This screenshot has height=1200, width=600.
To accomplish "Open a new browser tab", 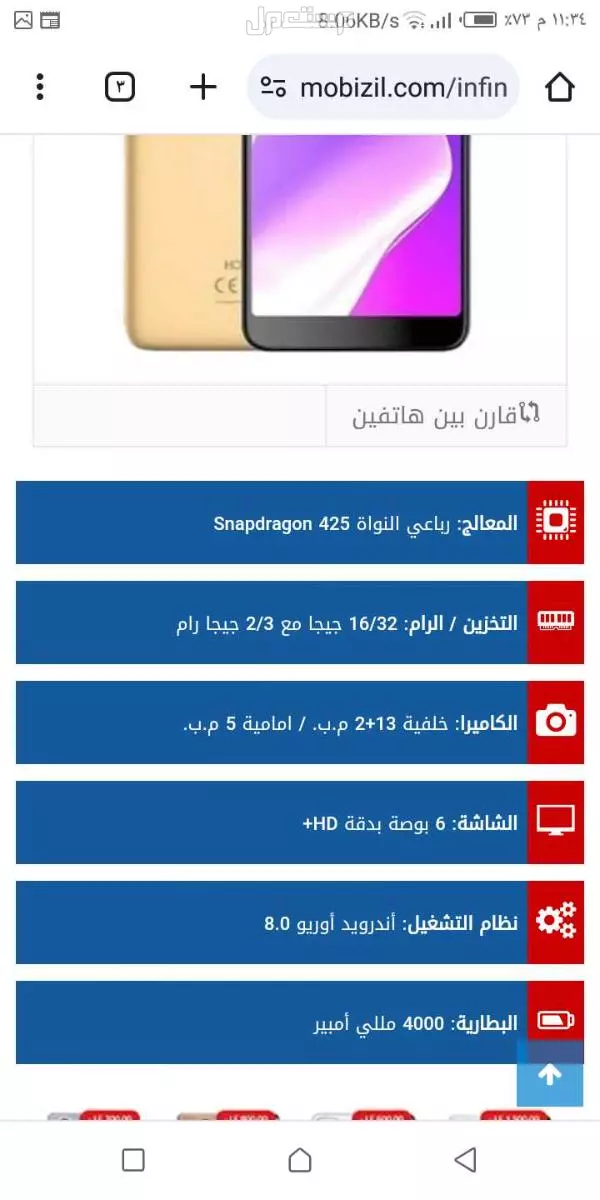I will (x=203, y=87).
